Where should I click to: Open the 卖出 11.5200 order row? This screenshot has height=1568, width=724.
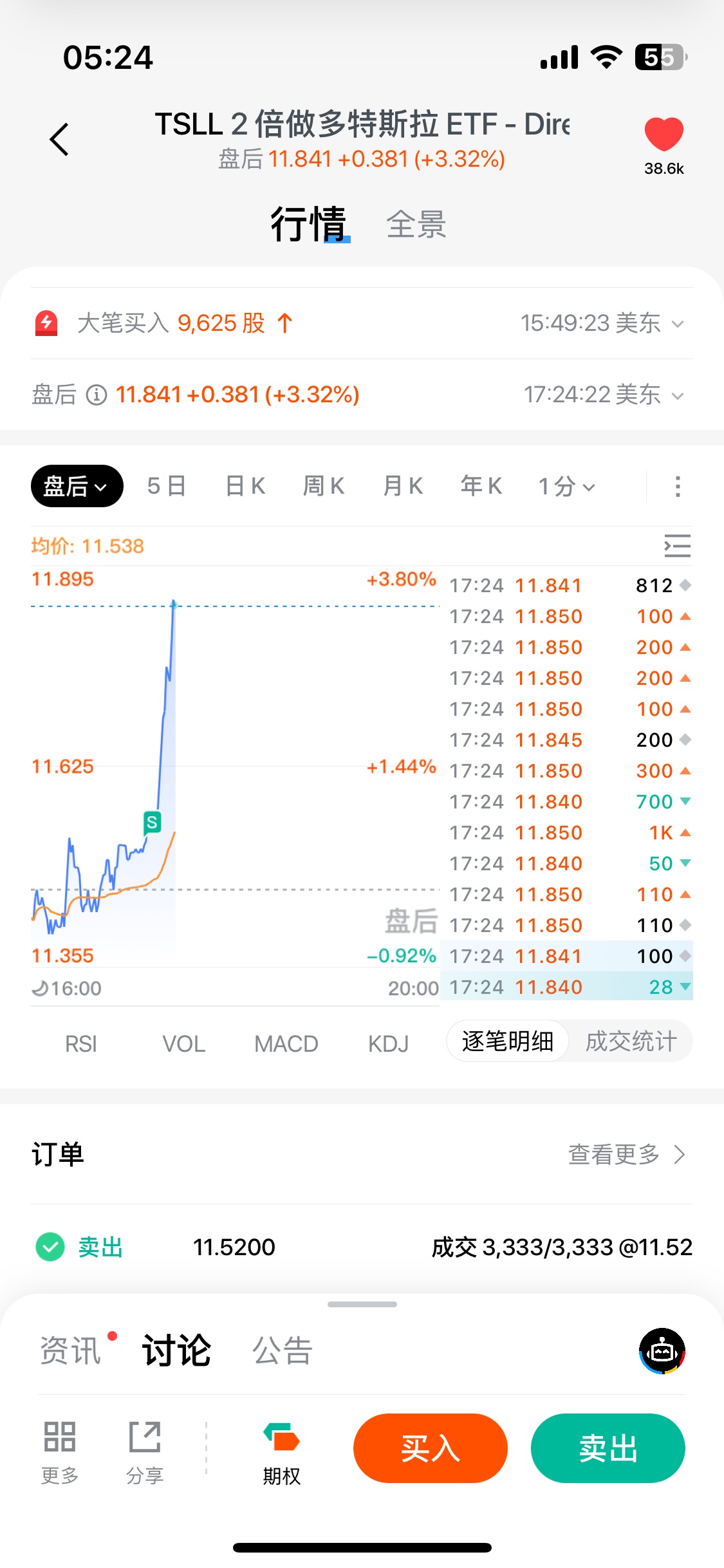362,1247
